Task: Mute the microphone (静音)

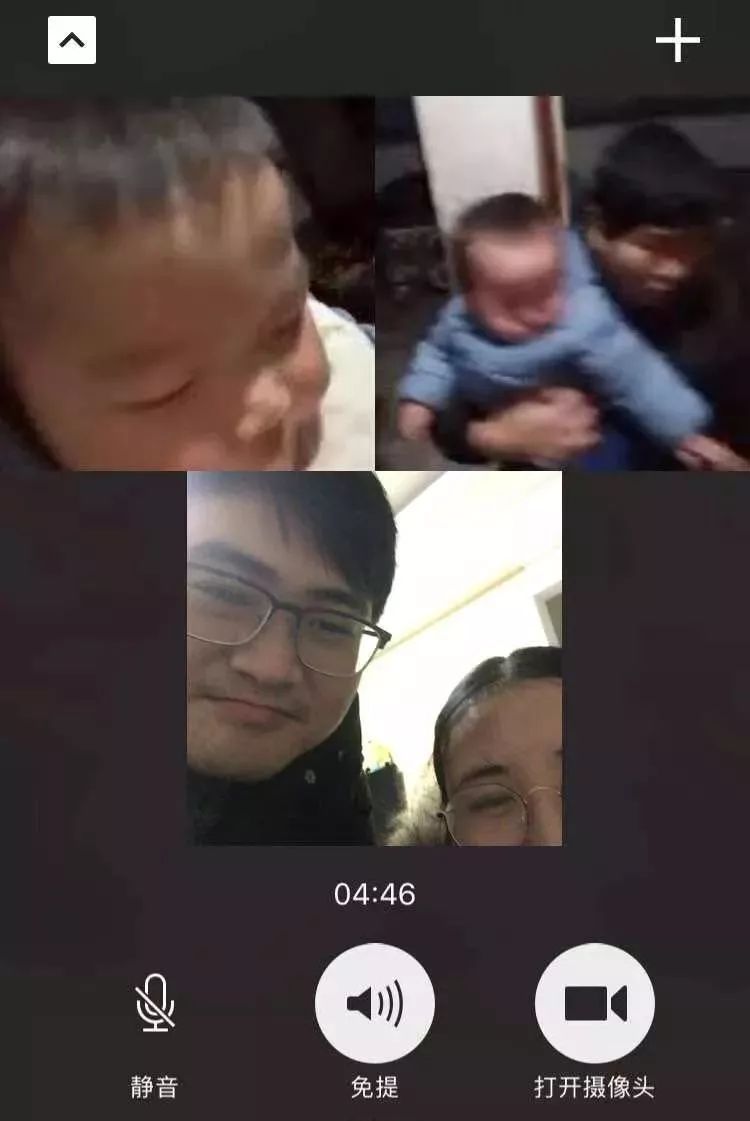Action: pyautogui.click(x=155, y=1003)
